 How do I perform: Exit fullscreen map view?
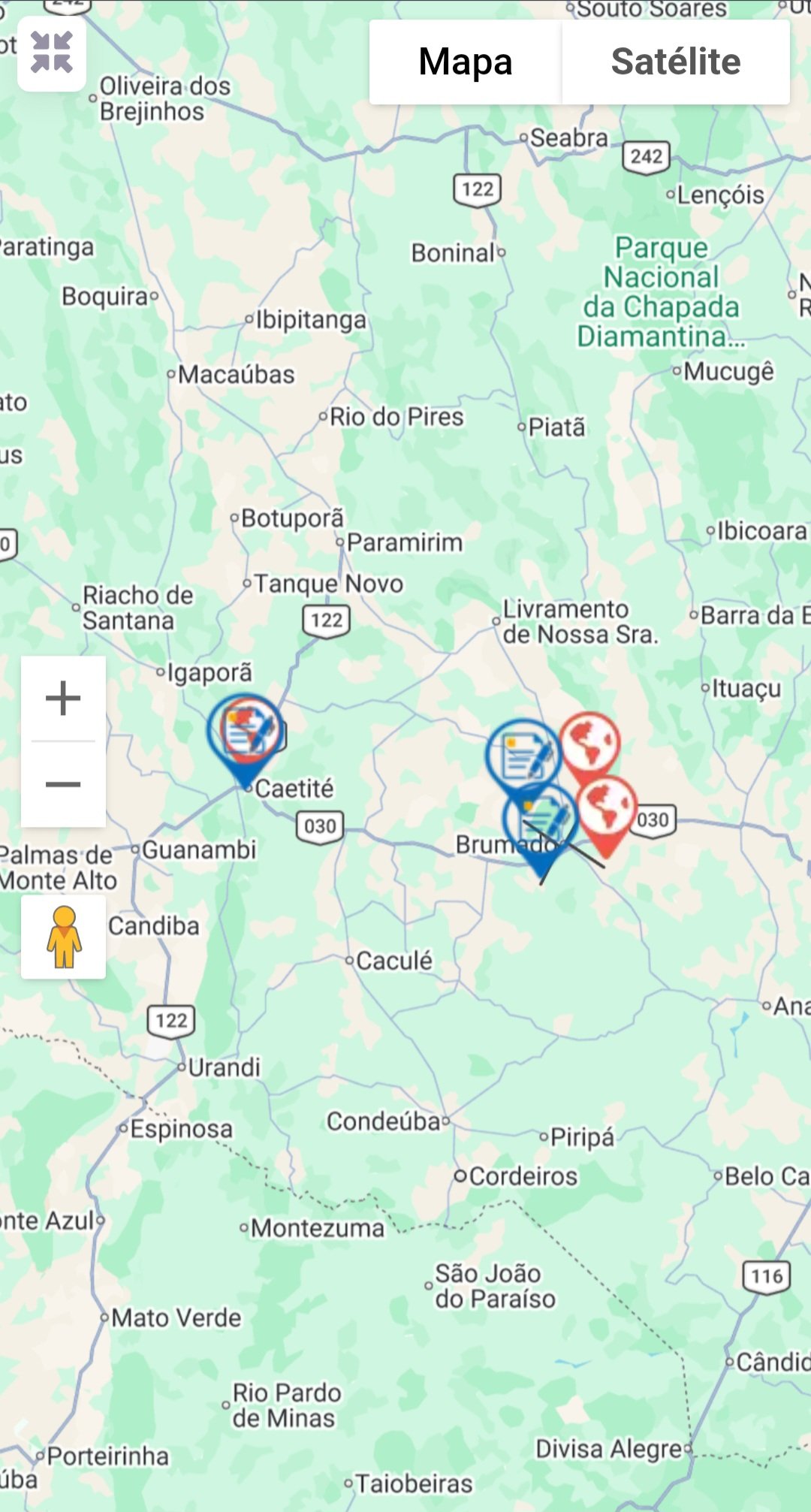[x=51, y=53]
